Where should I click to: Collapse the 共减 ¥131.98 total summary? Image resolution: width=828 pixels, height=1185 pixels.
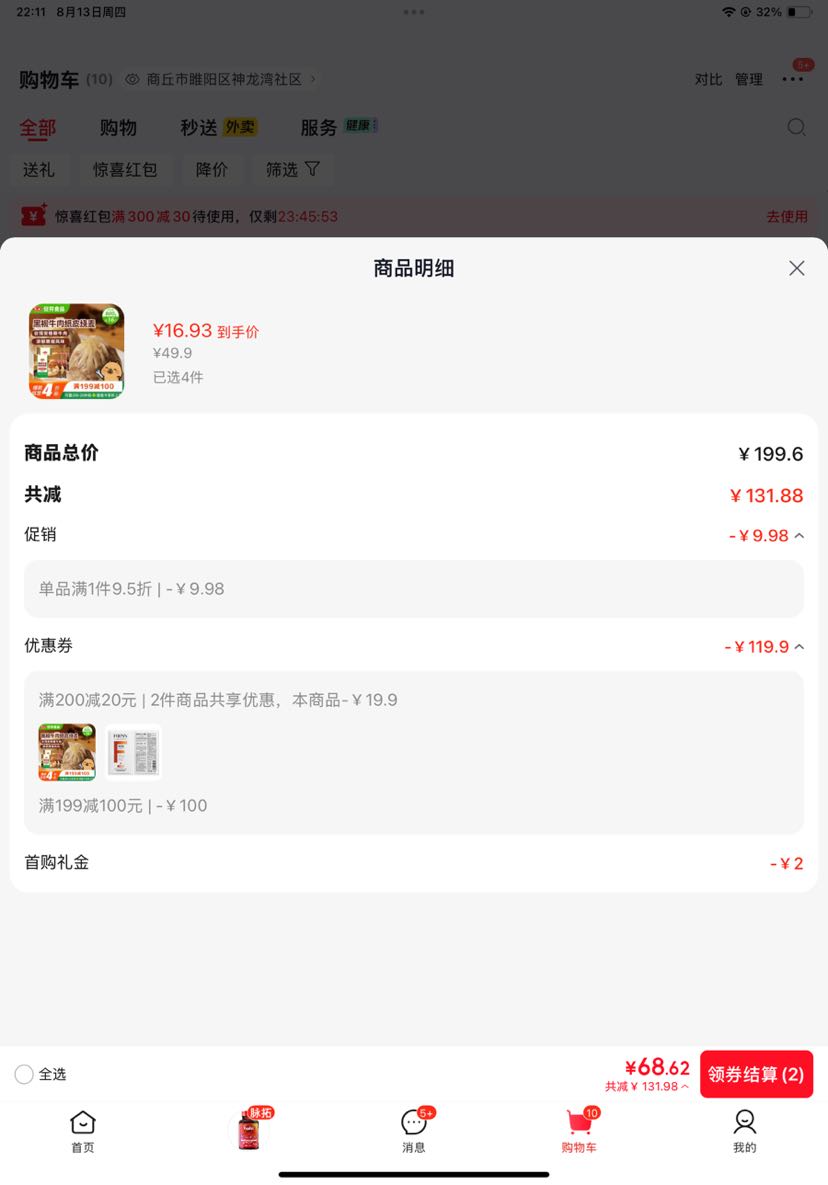(x=647, y=1086)
